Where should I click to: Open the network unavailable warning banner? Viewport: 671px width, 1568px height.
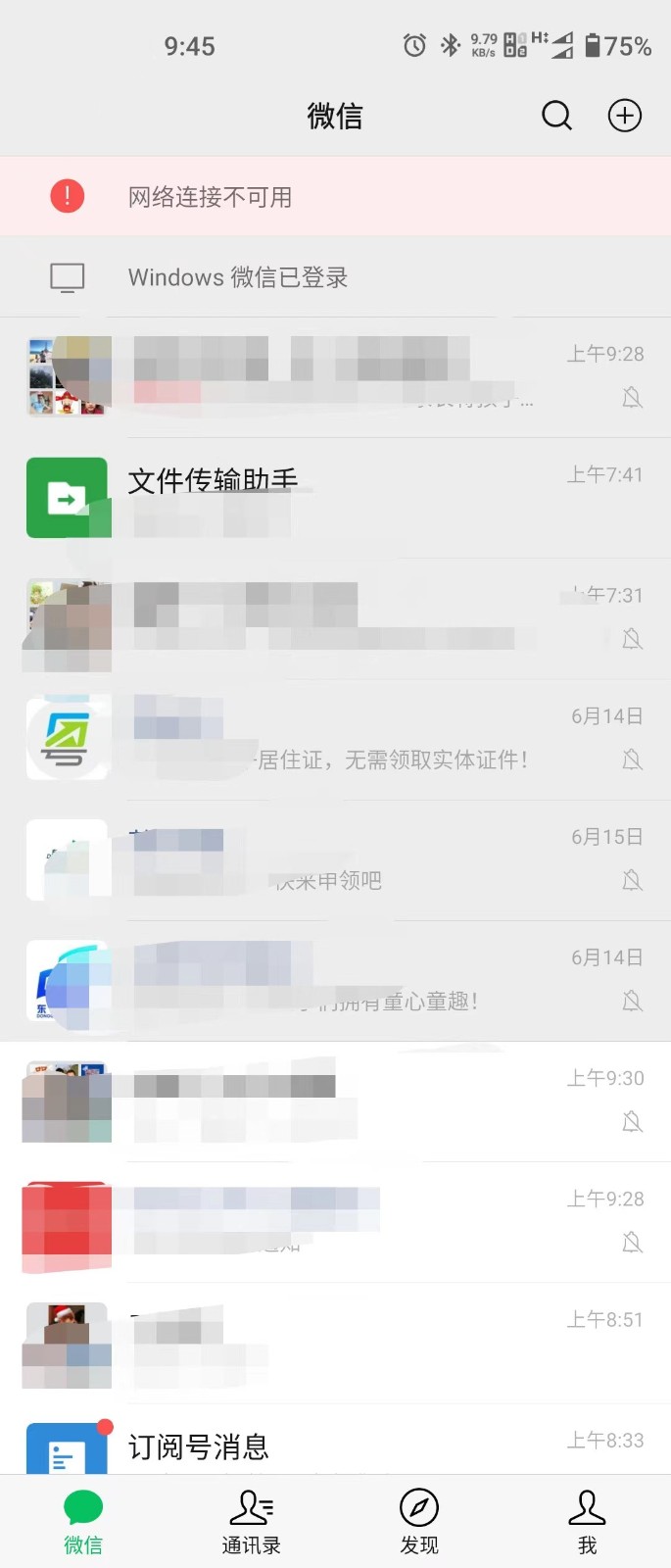click(x=335, y=197)
